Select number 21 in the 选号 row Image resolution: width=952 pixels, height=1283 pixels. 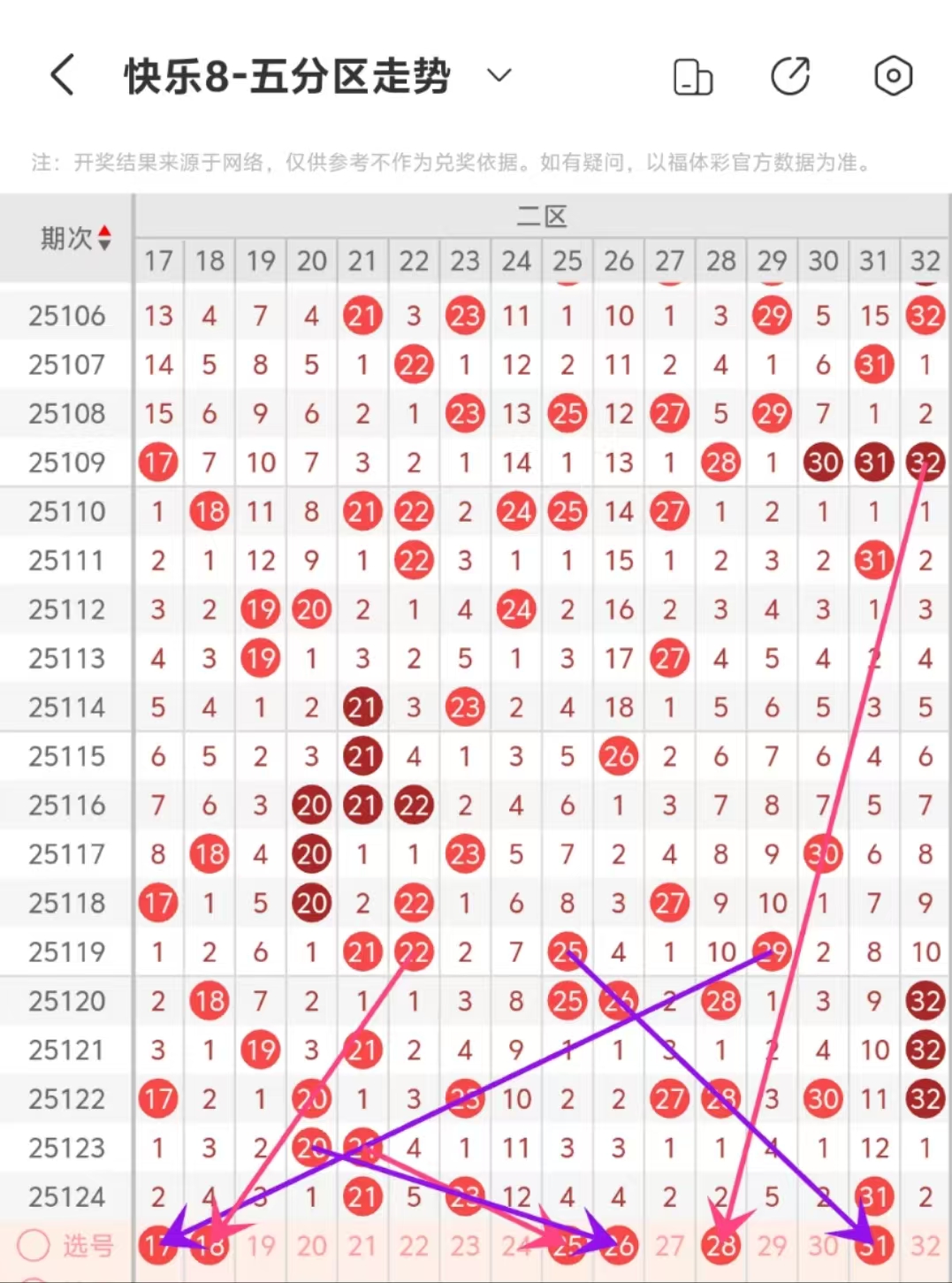pos(362,1246)
